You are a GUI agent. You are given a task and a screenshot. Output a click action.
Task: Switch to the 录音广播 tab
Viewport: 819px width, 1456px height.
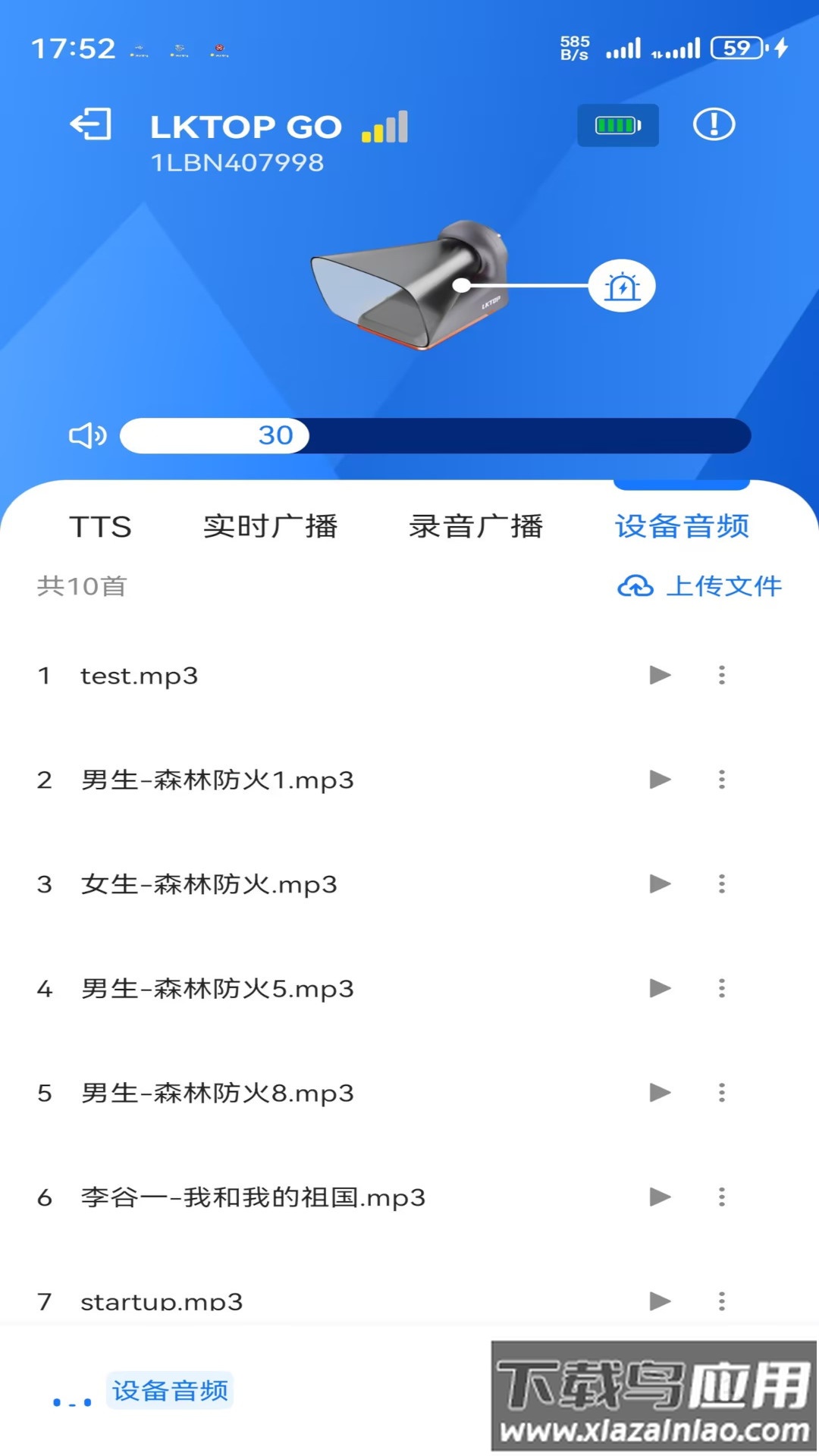tap(477, 526)
